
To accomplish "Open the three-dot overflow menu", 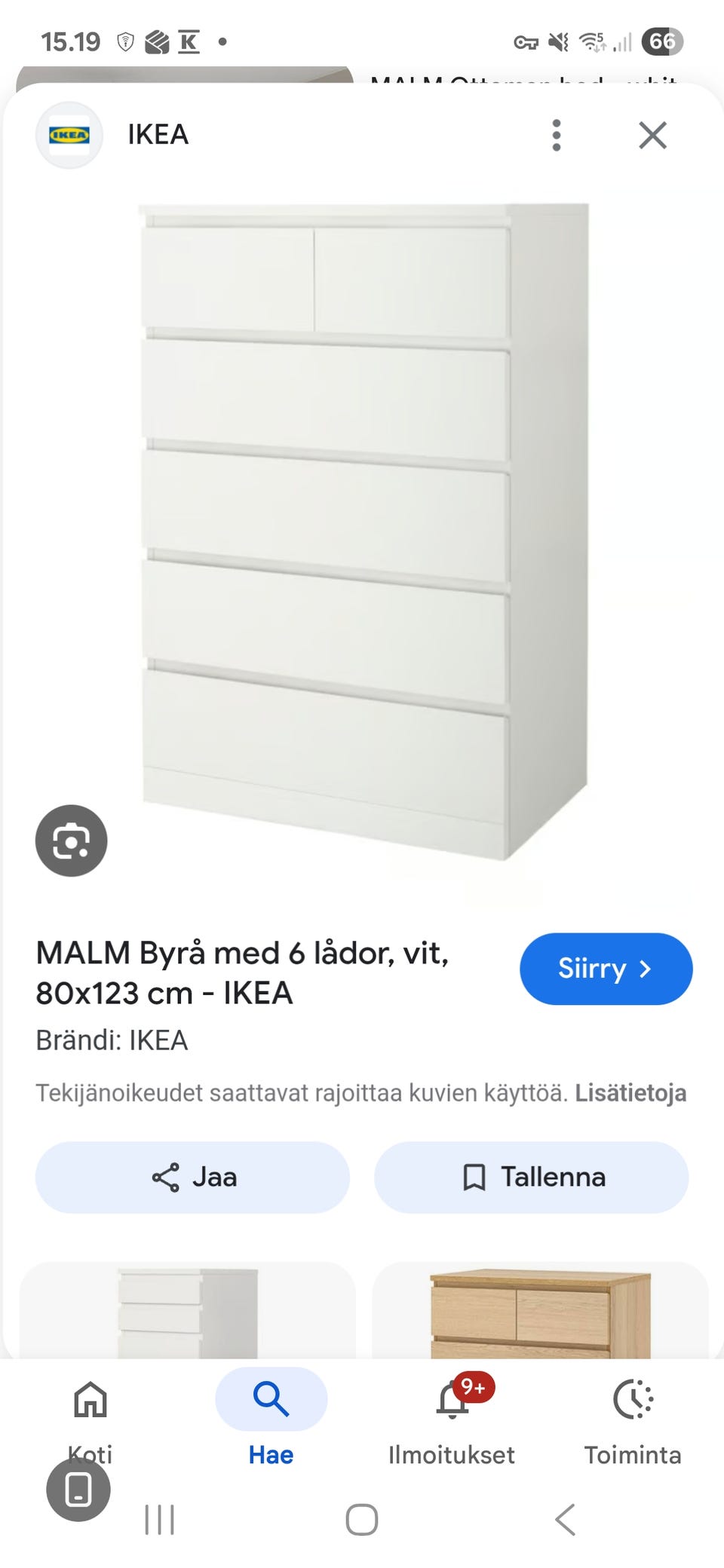I will [557, 135].
